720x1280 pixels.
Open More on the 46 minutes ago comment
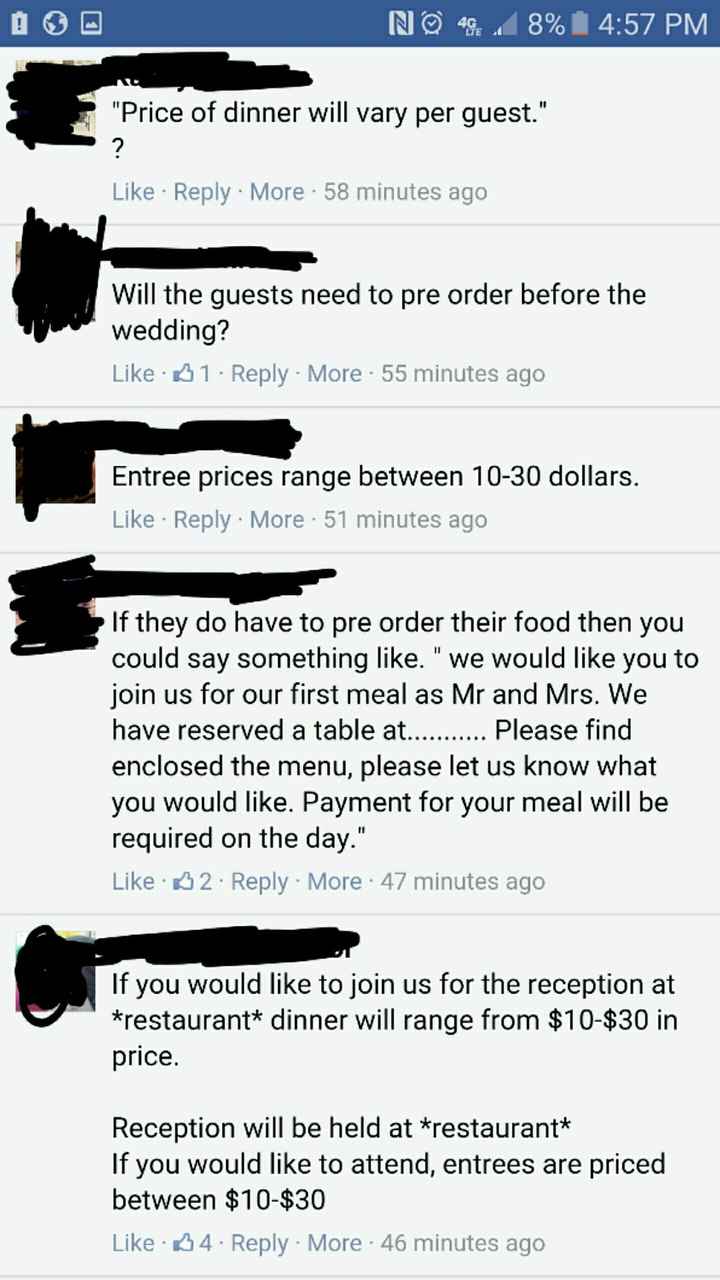tap(334, 1244)
